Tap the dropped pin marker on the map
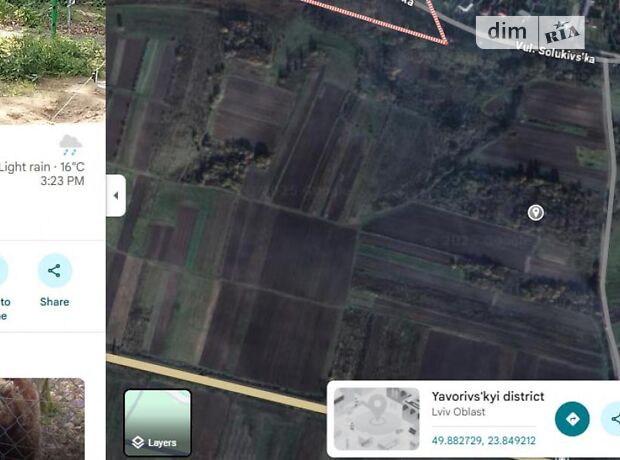The height and width of the screenshot is (460, 620). click(536, 212)
